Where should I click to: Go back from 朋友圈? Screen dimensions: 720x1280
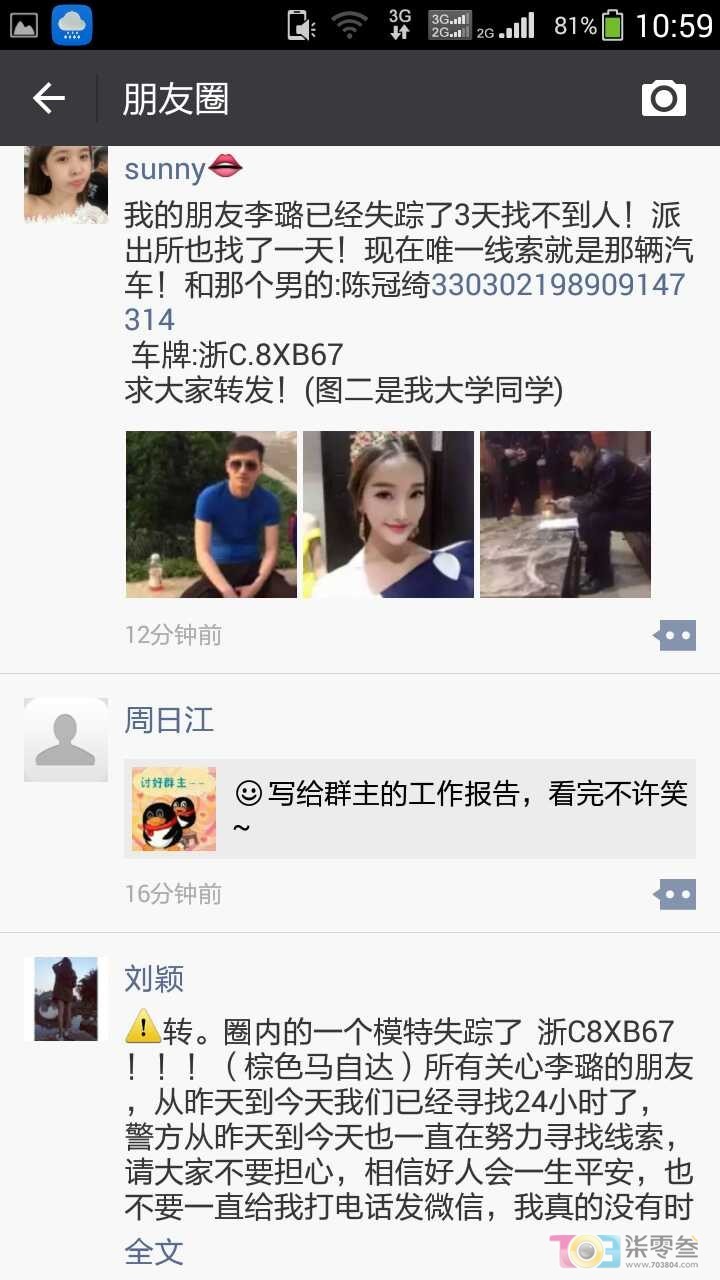pyautogui.click(x=48, y=98)
